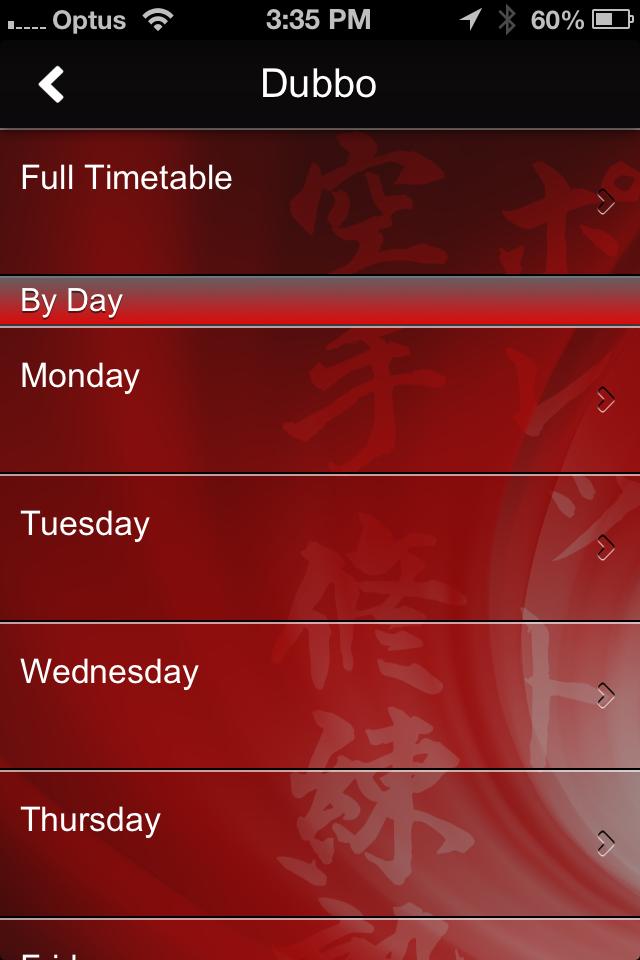
Task: Go back from the Dubbo screen
Action: pyautogui.click(x=52, y=84)
